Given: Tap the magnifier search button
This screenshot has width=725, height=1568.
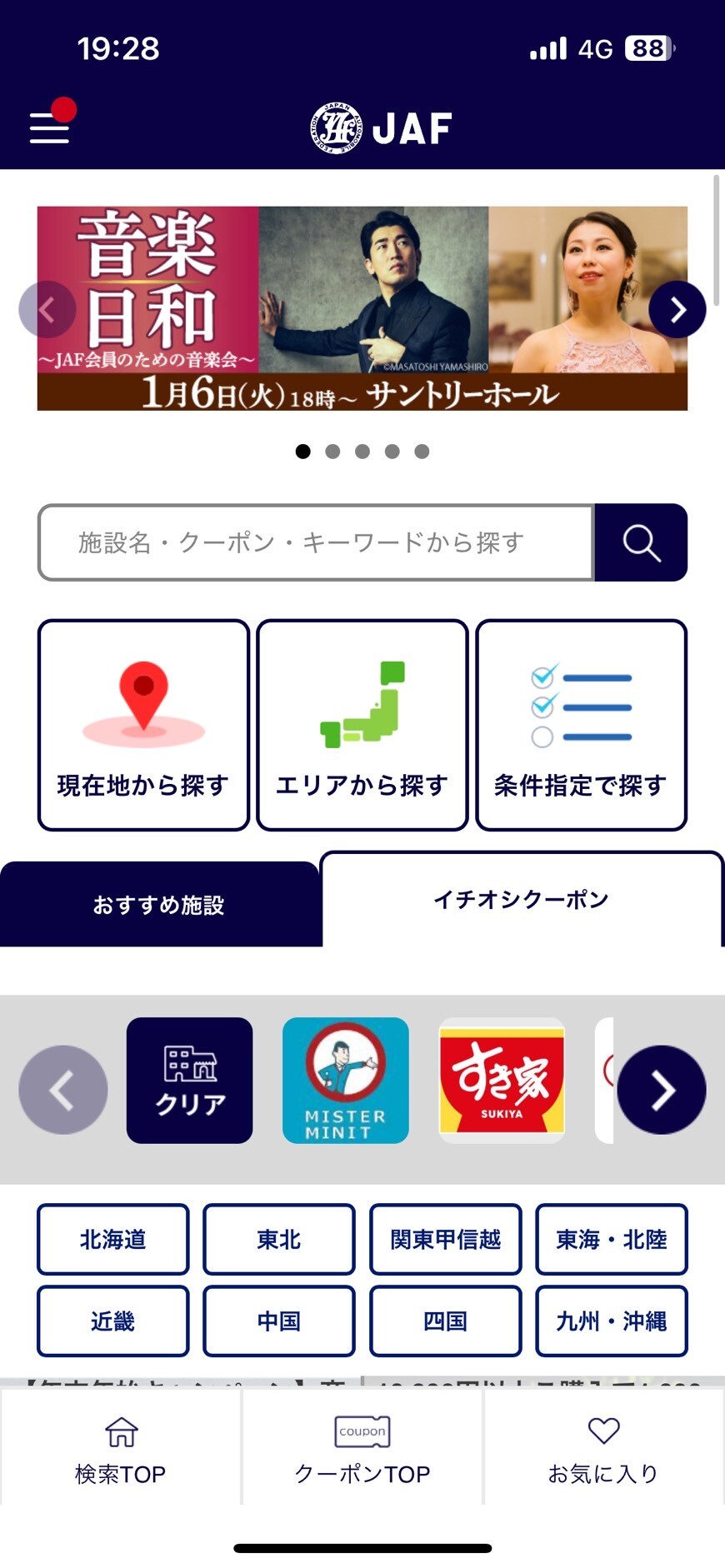Looking at the screenshot, I should [x=641, y=542].
